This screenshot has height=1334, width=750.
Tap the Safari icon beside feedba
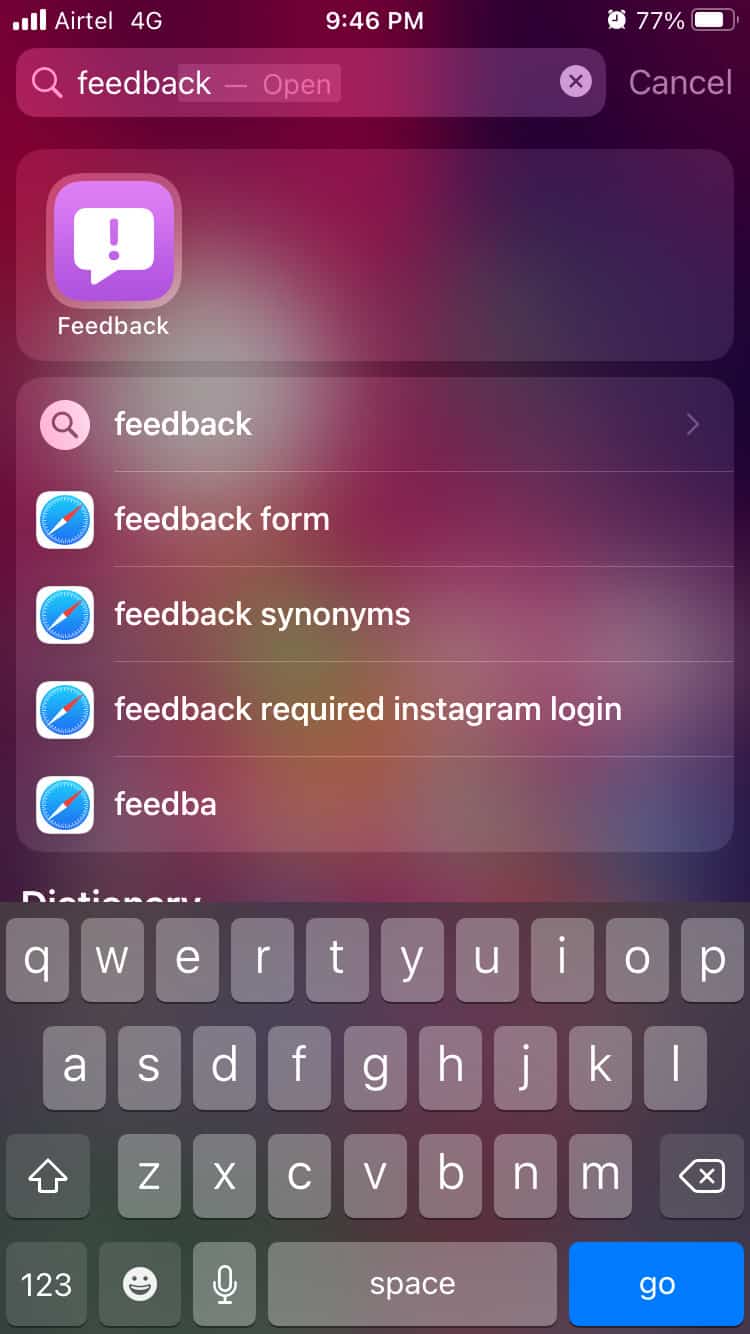(x=63, y=804)
